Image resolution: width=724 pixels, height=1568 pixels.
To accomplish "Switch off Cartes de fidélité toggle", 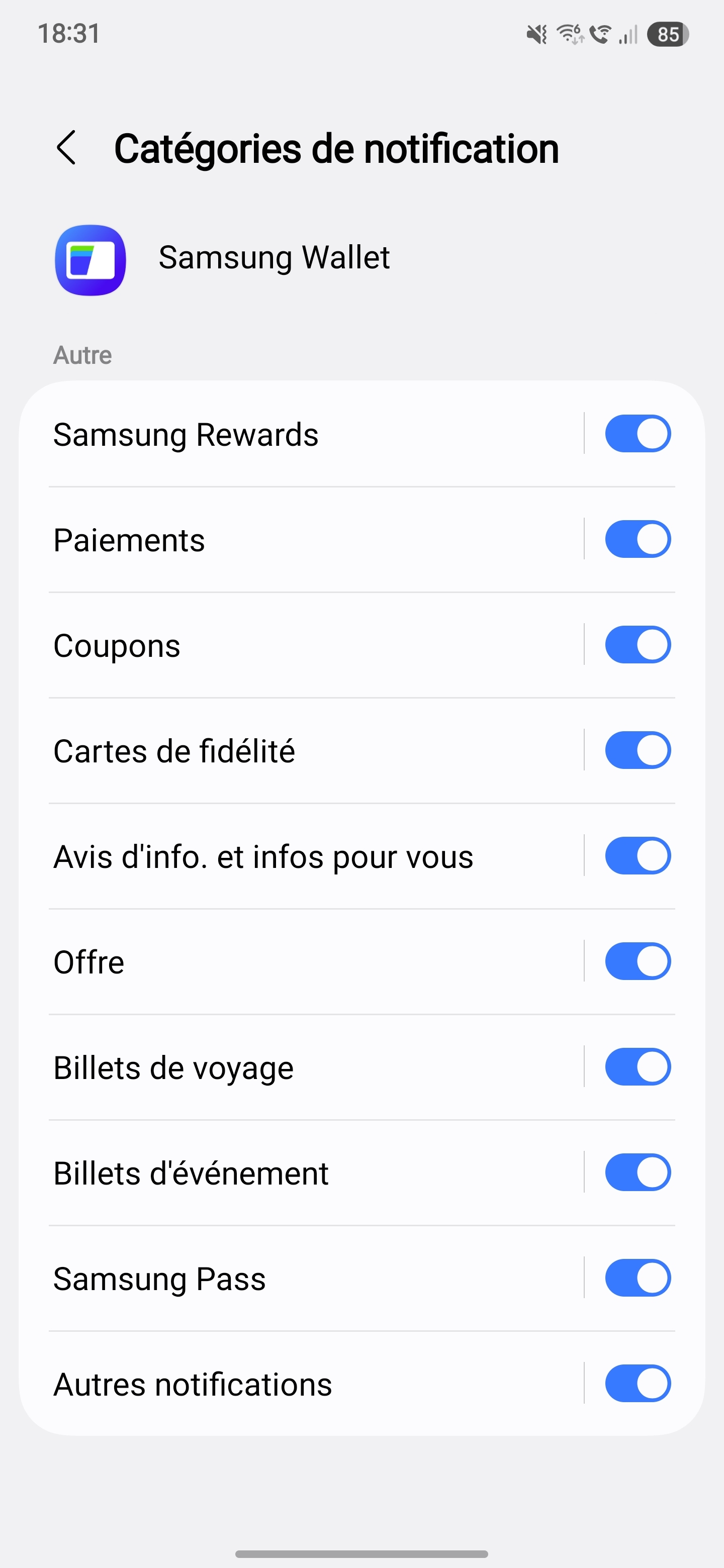I will click(638, 750).
